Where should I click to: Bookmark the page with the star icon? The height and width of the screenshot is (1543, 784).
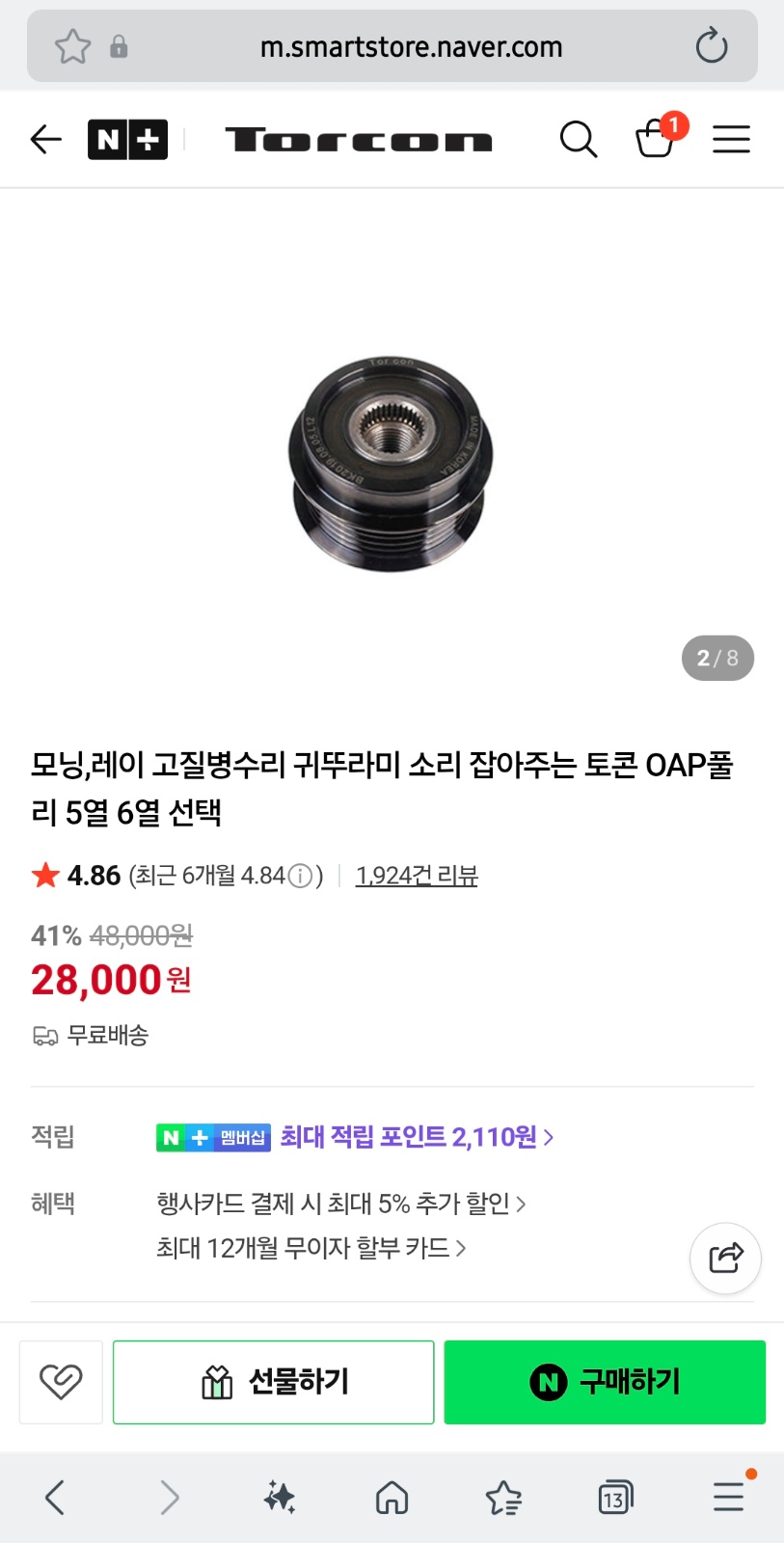(x=72, y=45)
